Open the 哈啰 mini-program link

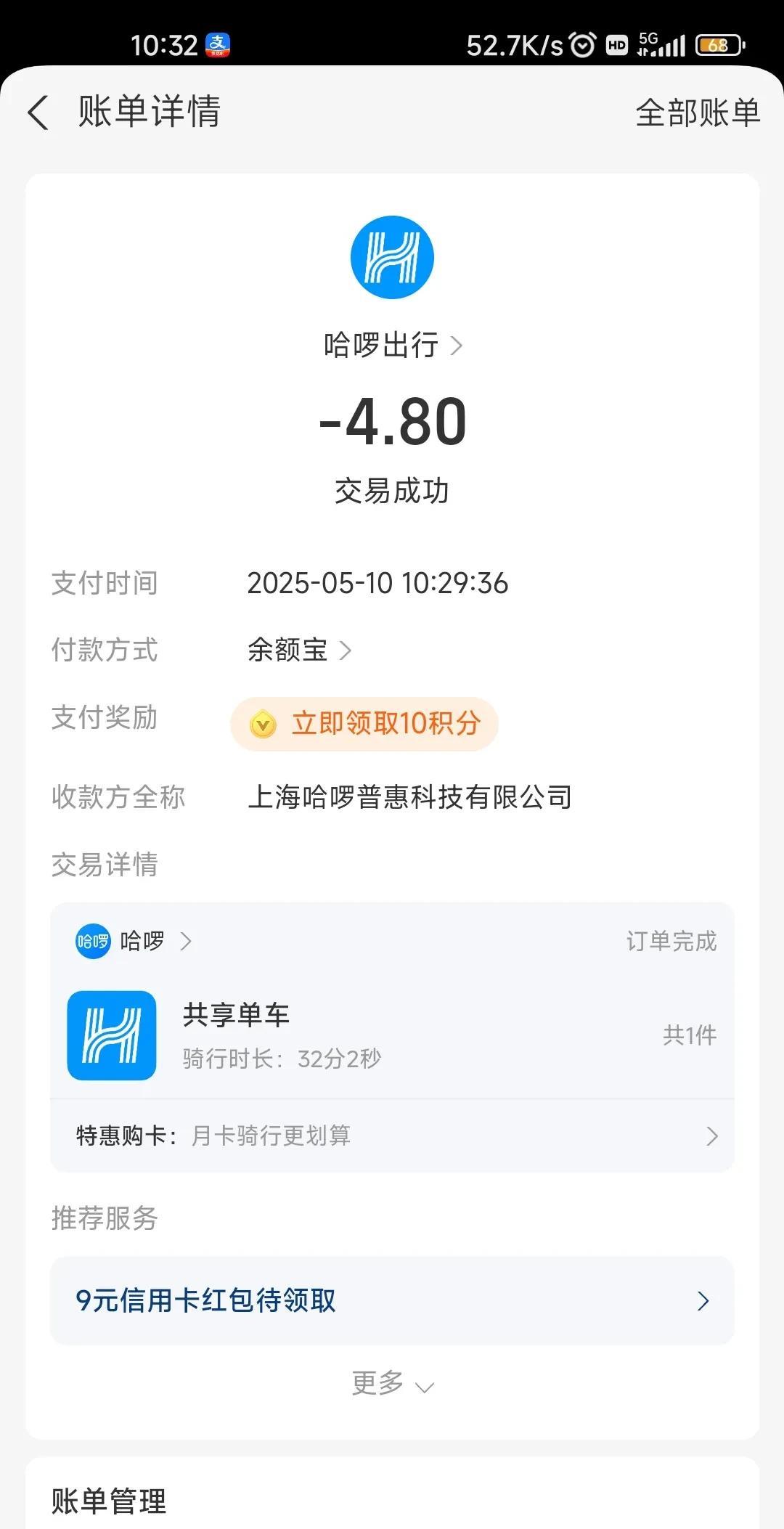134,941
